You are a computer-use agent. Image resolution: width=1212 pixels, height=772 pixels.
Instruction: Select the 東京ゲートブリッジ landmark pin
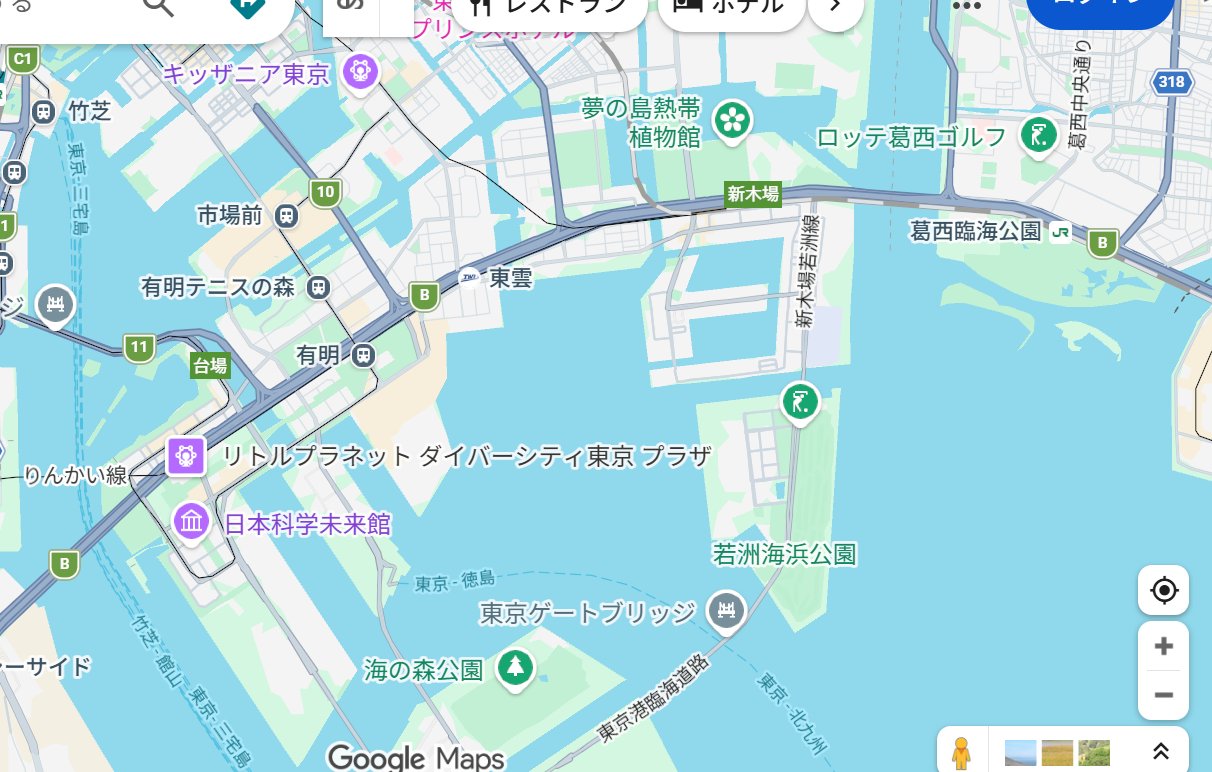click(x=725, y=610)
